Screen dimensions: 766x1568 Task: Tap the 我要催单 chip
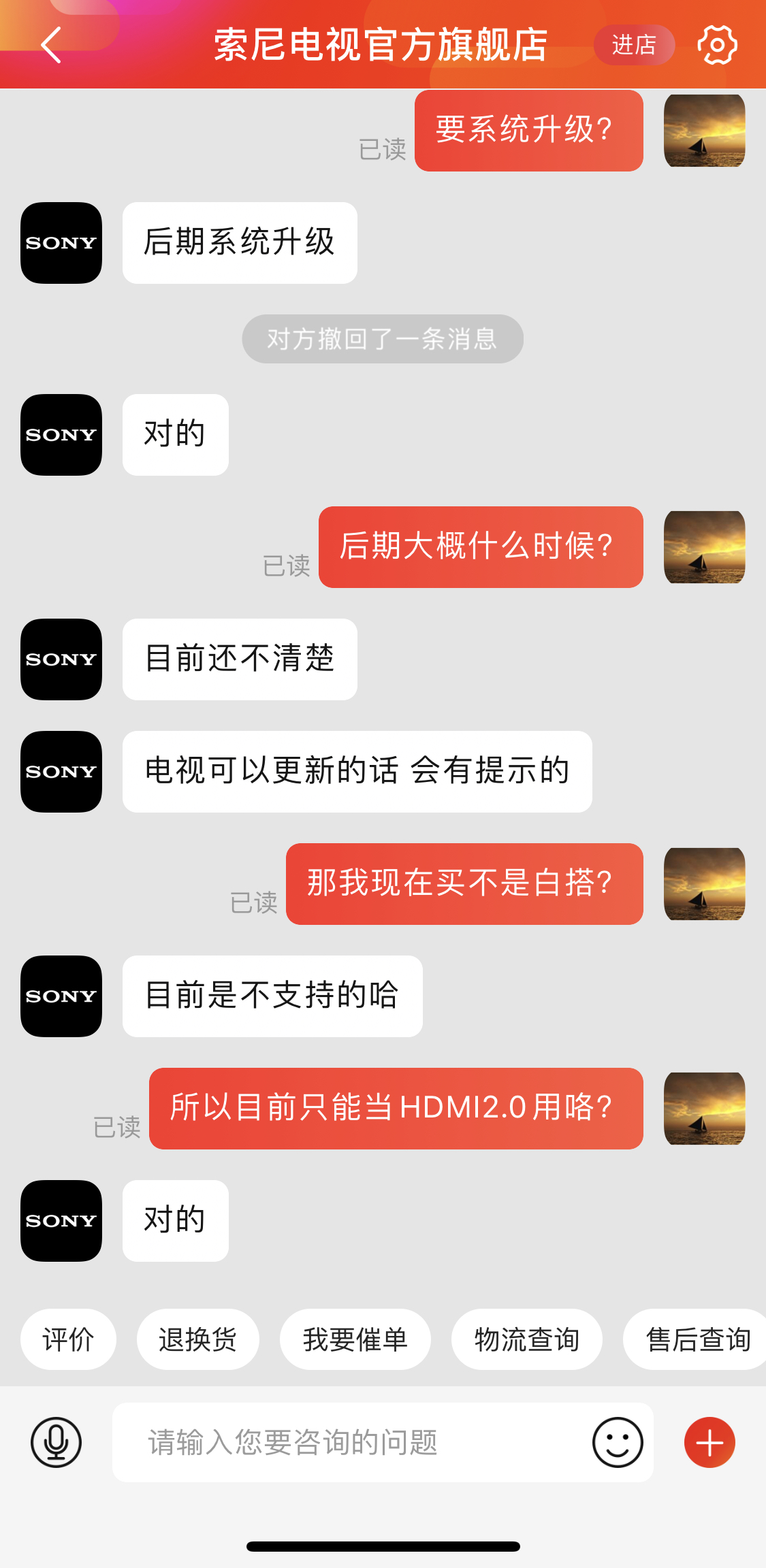[x=355, y=1339]
